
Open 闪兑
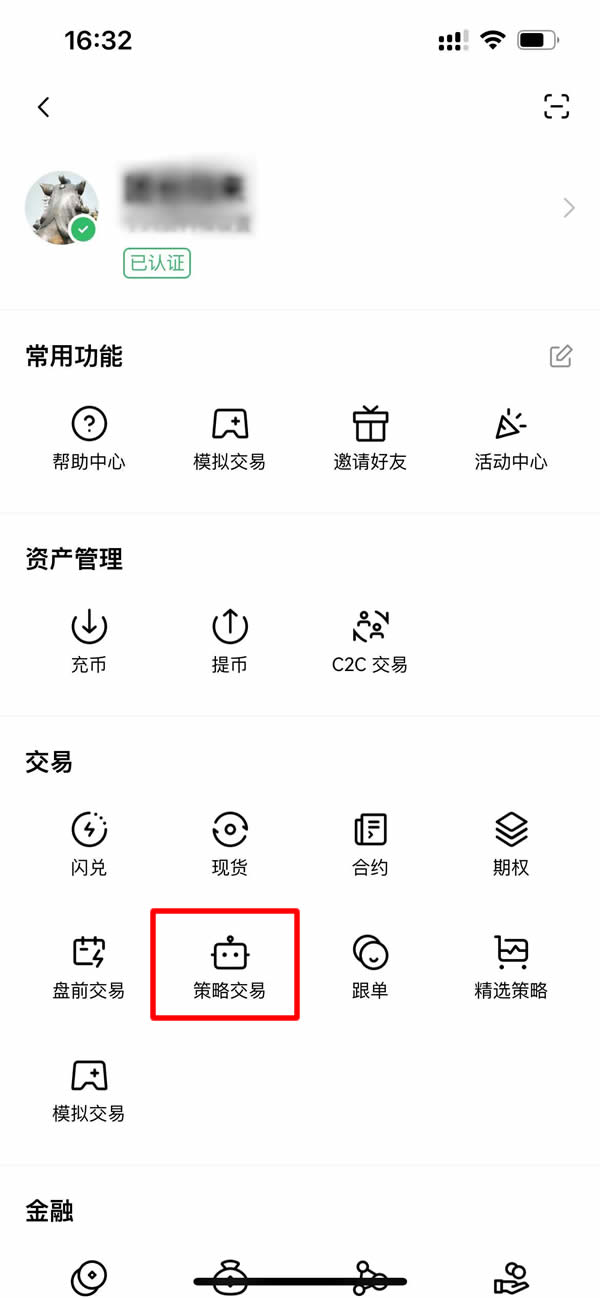(x=89, y=844)
